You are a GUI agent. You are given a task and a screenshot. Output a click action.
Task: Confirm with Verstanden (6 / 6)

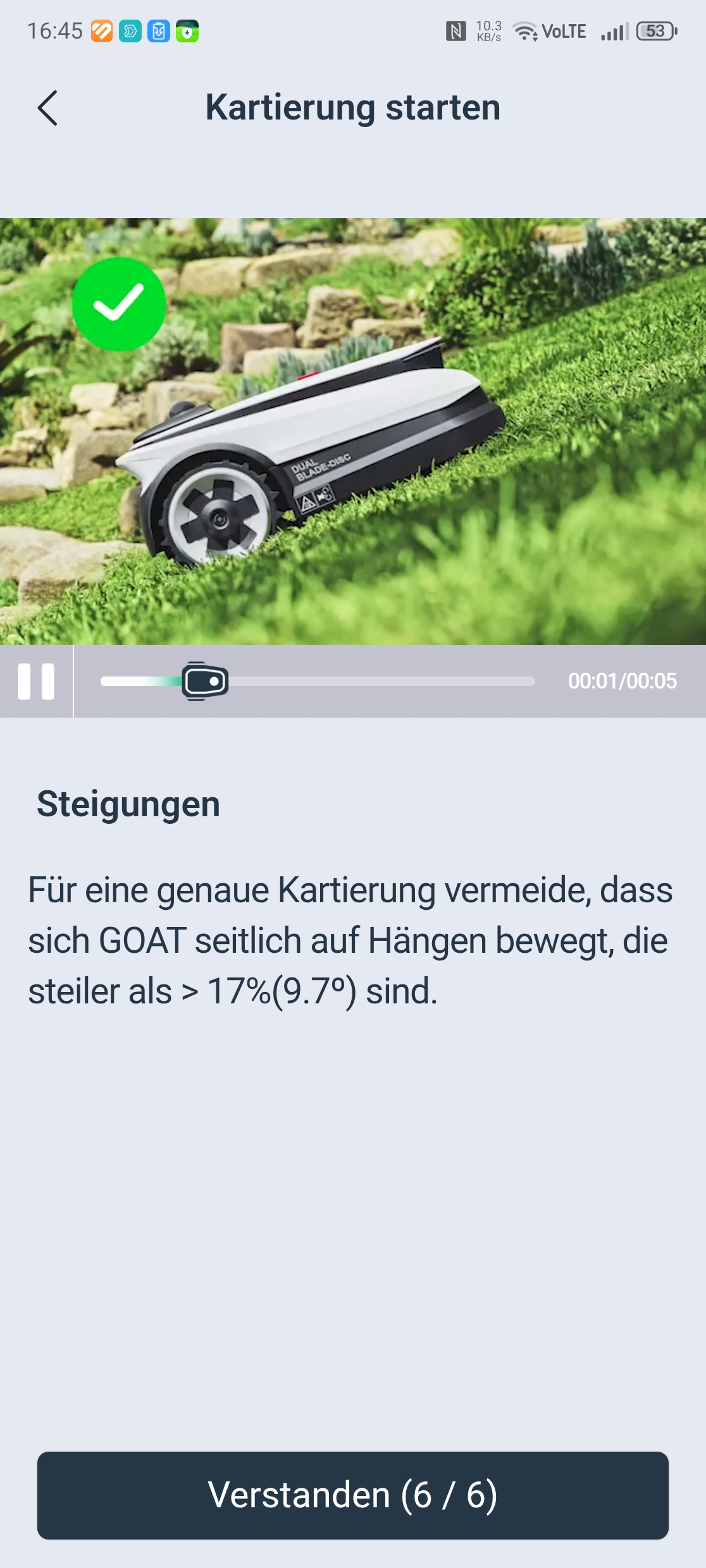353,1495
